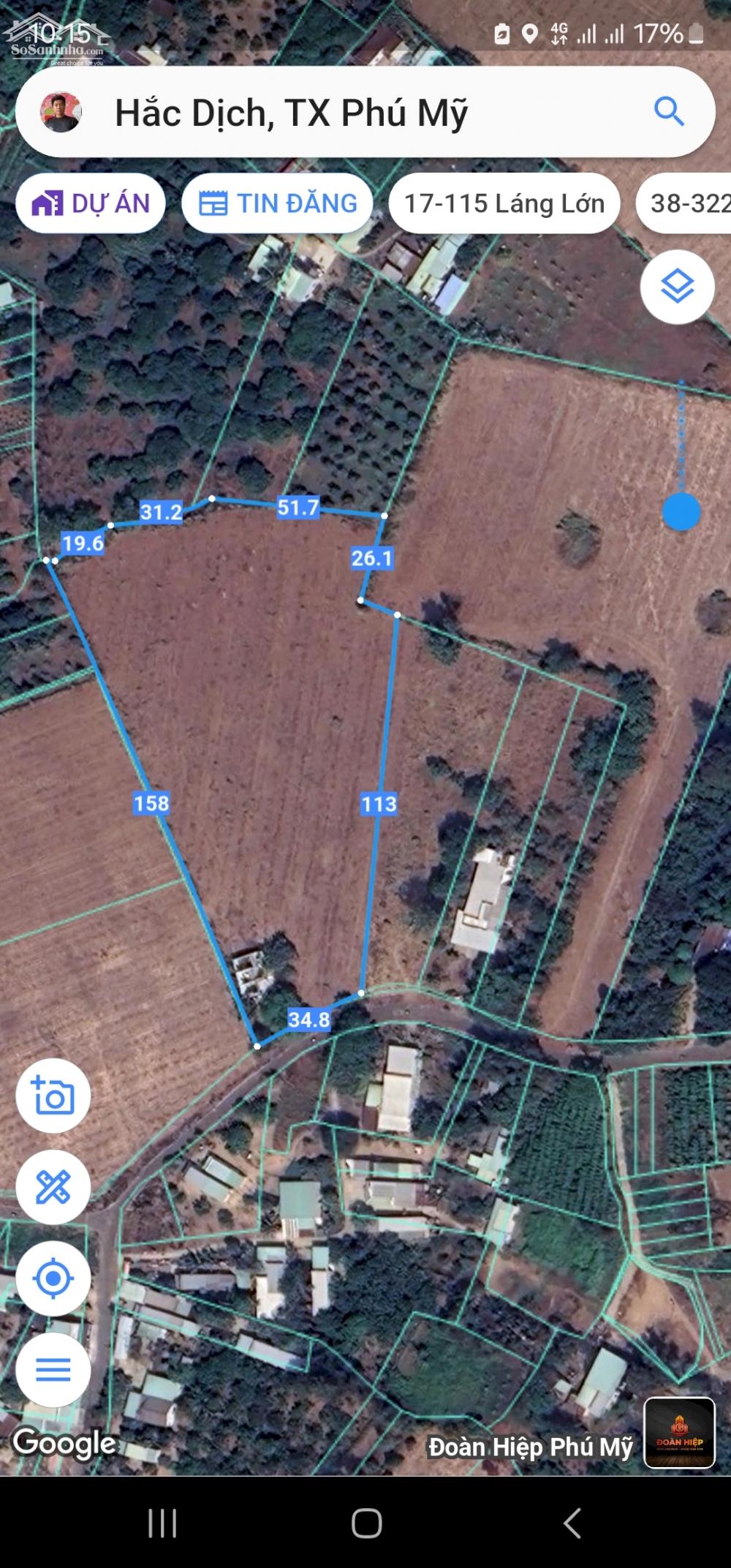Open the profile avatar in search bar
The width and height of the screenshot is (731, 1568).
coord(61,112)
